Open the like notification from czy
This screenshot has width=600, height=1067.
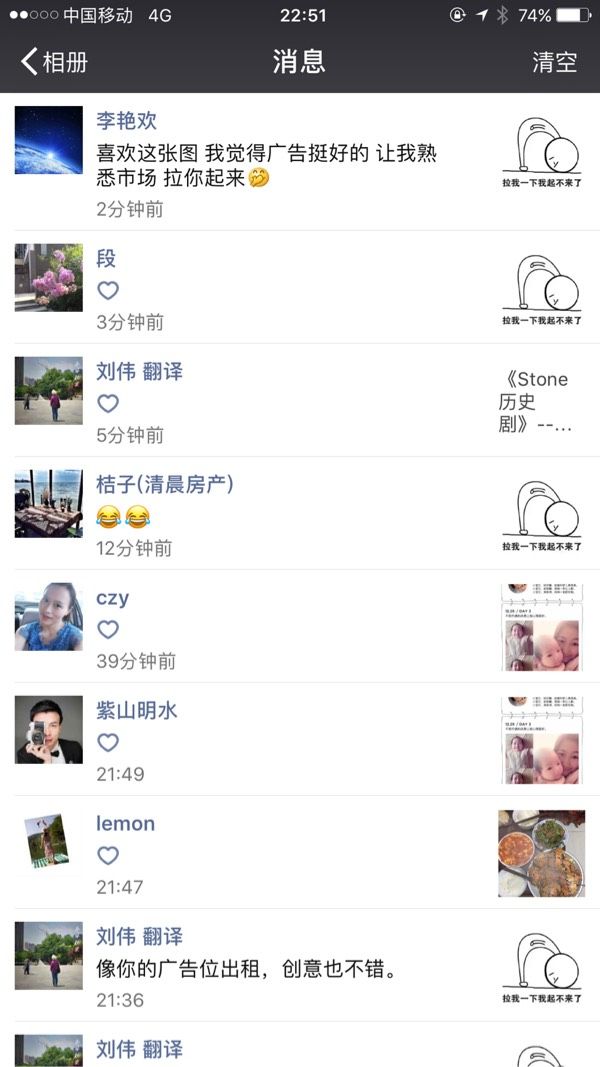tap(300, 626)
